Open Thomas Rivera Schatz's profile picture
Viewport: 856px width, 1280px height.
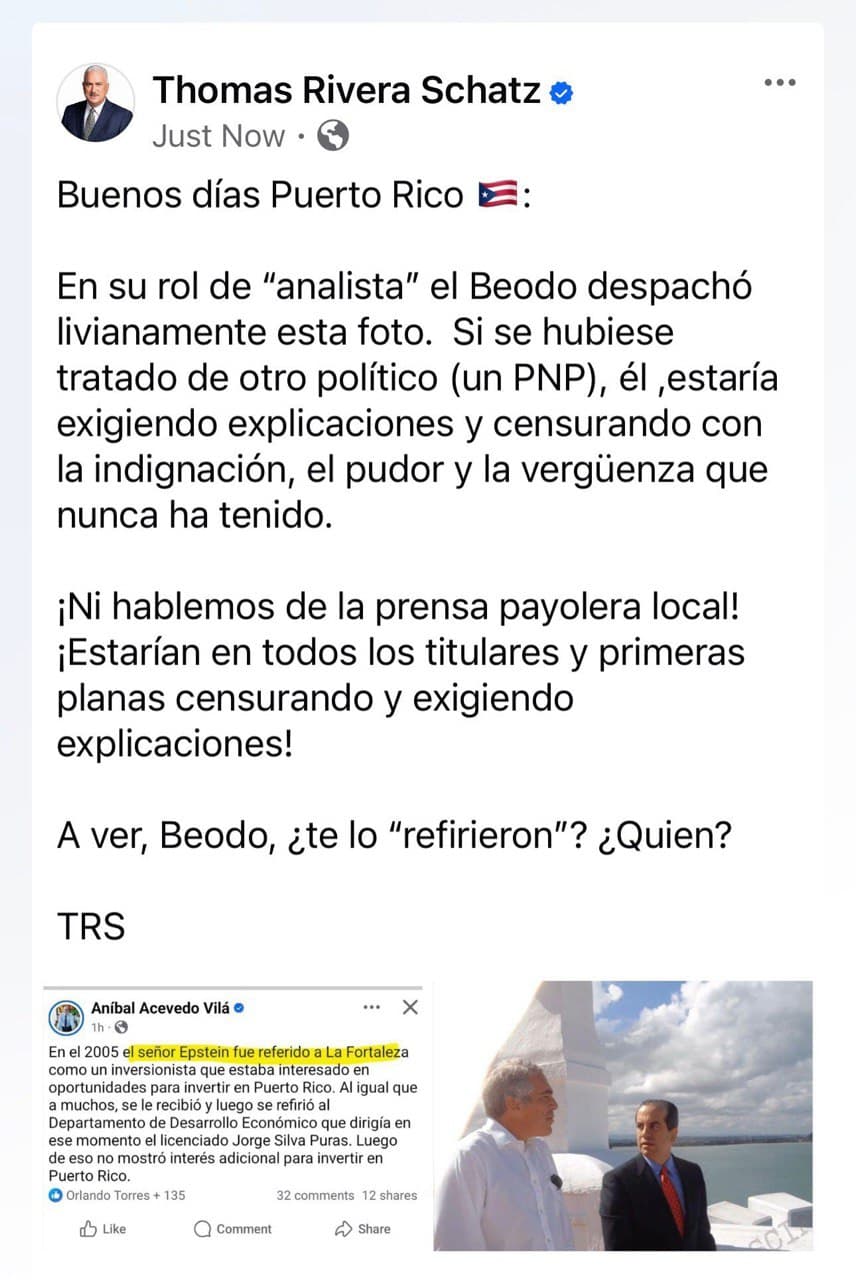coord(96,100)
